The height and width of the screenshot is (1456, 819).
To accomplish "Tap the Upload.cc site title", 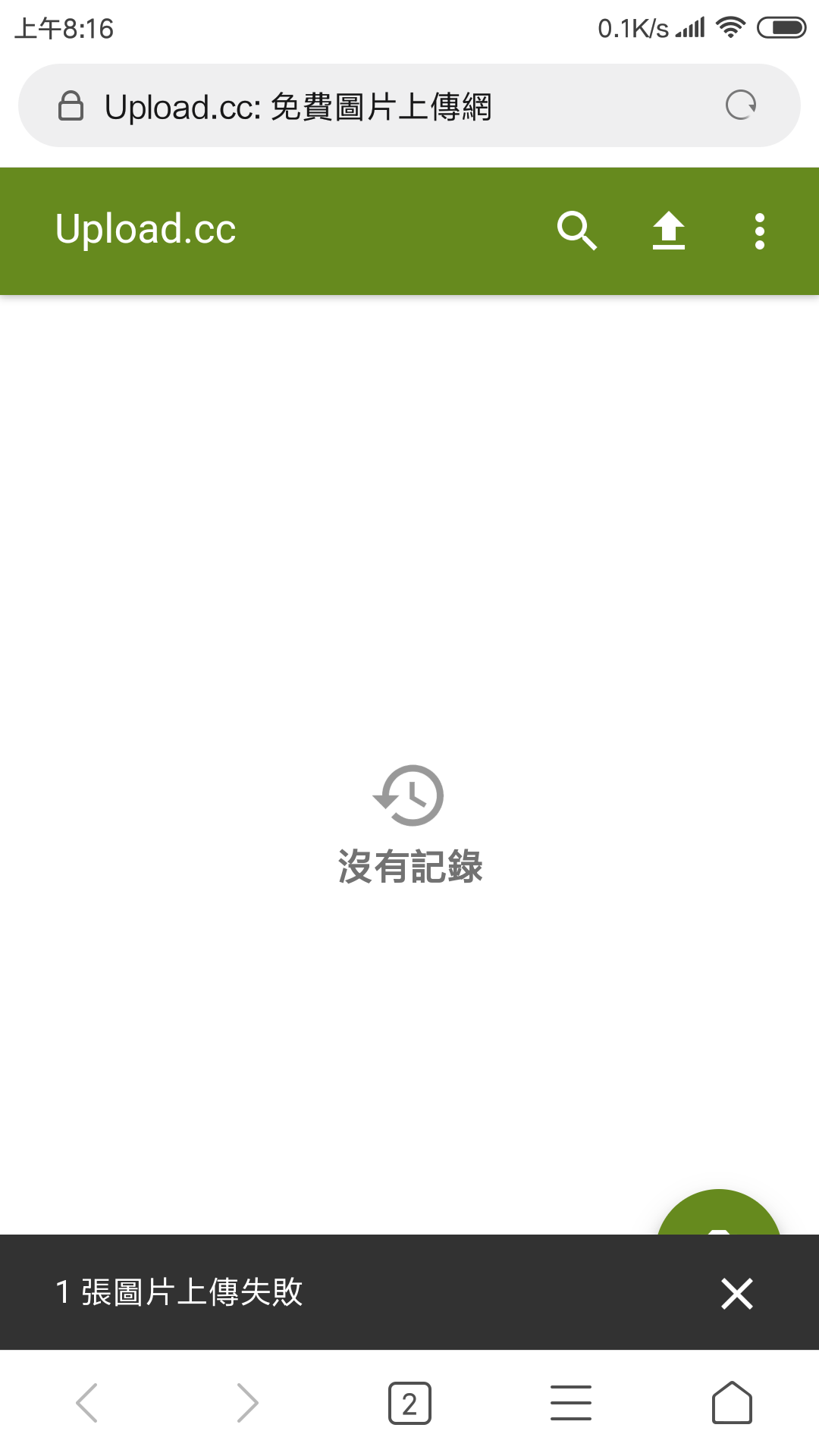I will pos(146,229).
